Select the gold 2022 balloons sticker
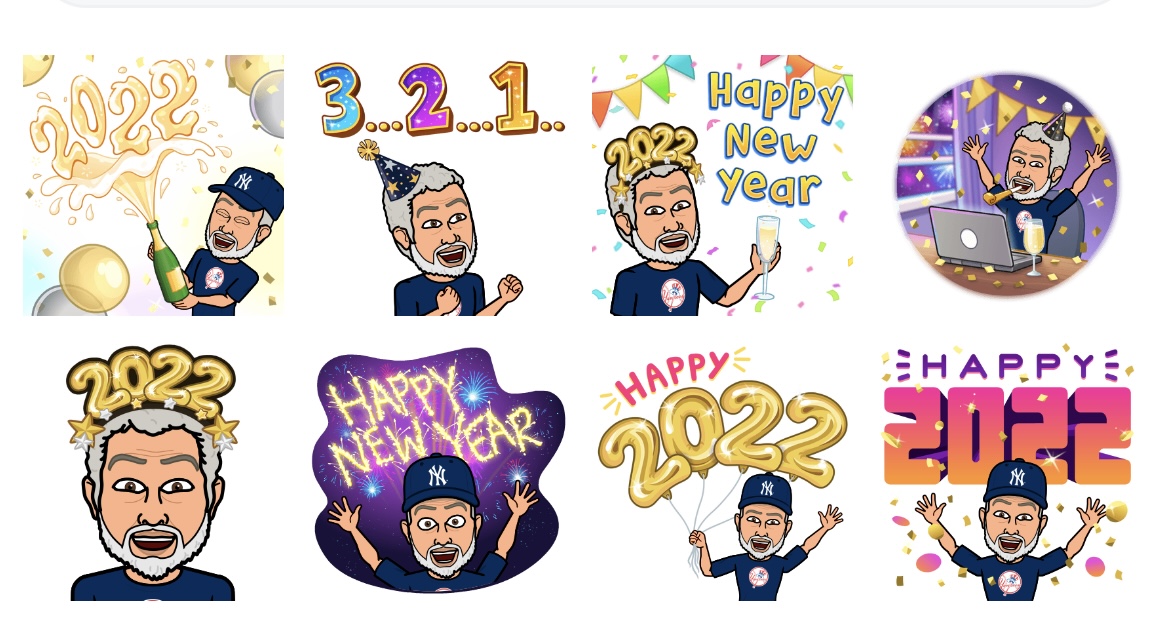Screen dimensions: 1169x618 tap(722, 472)
